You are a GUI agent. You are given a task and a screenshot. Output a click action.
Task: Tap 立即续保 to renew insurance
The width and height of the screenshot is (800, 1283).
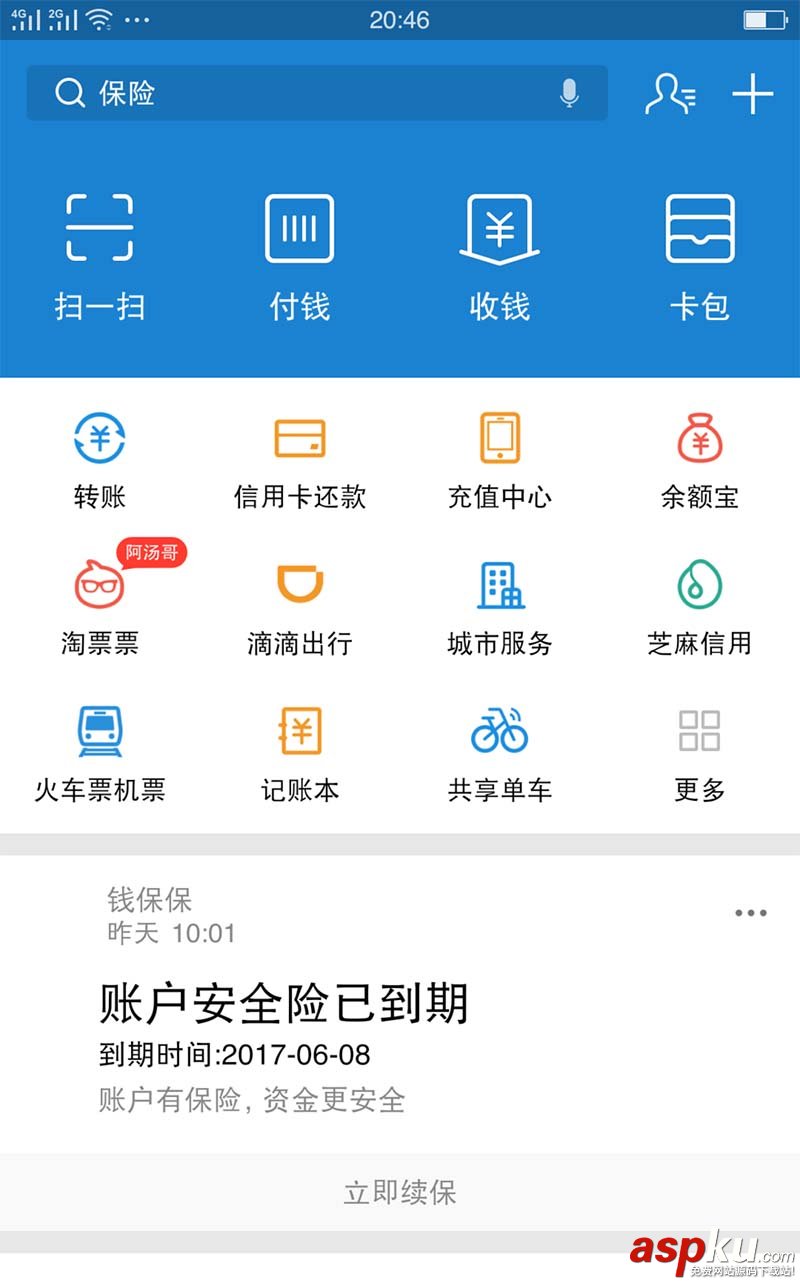pos(400,1192)
